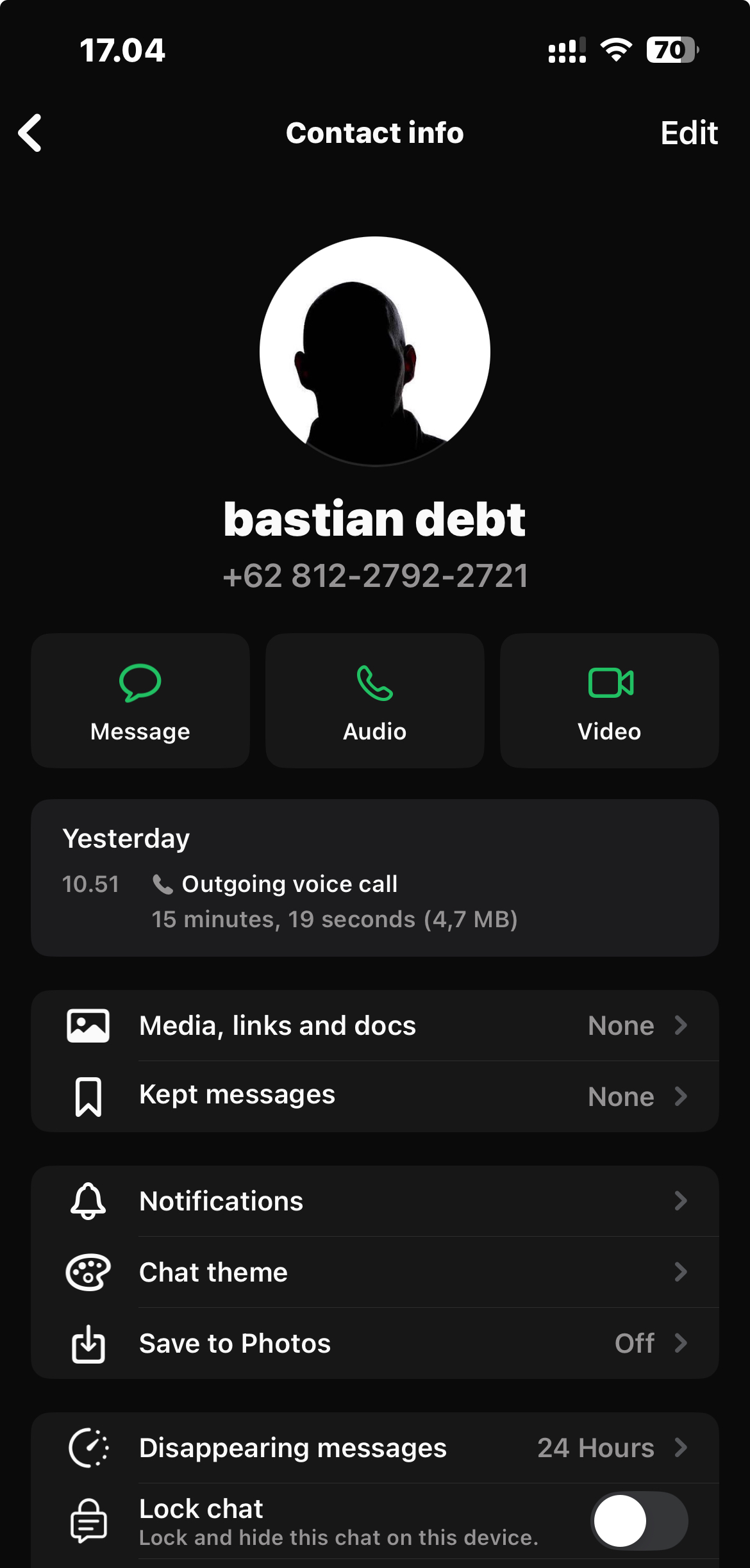This screenshot has width=750, height=1568.
Task: Open Media, links and docs
Action: coord(375,1026)
